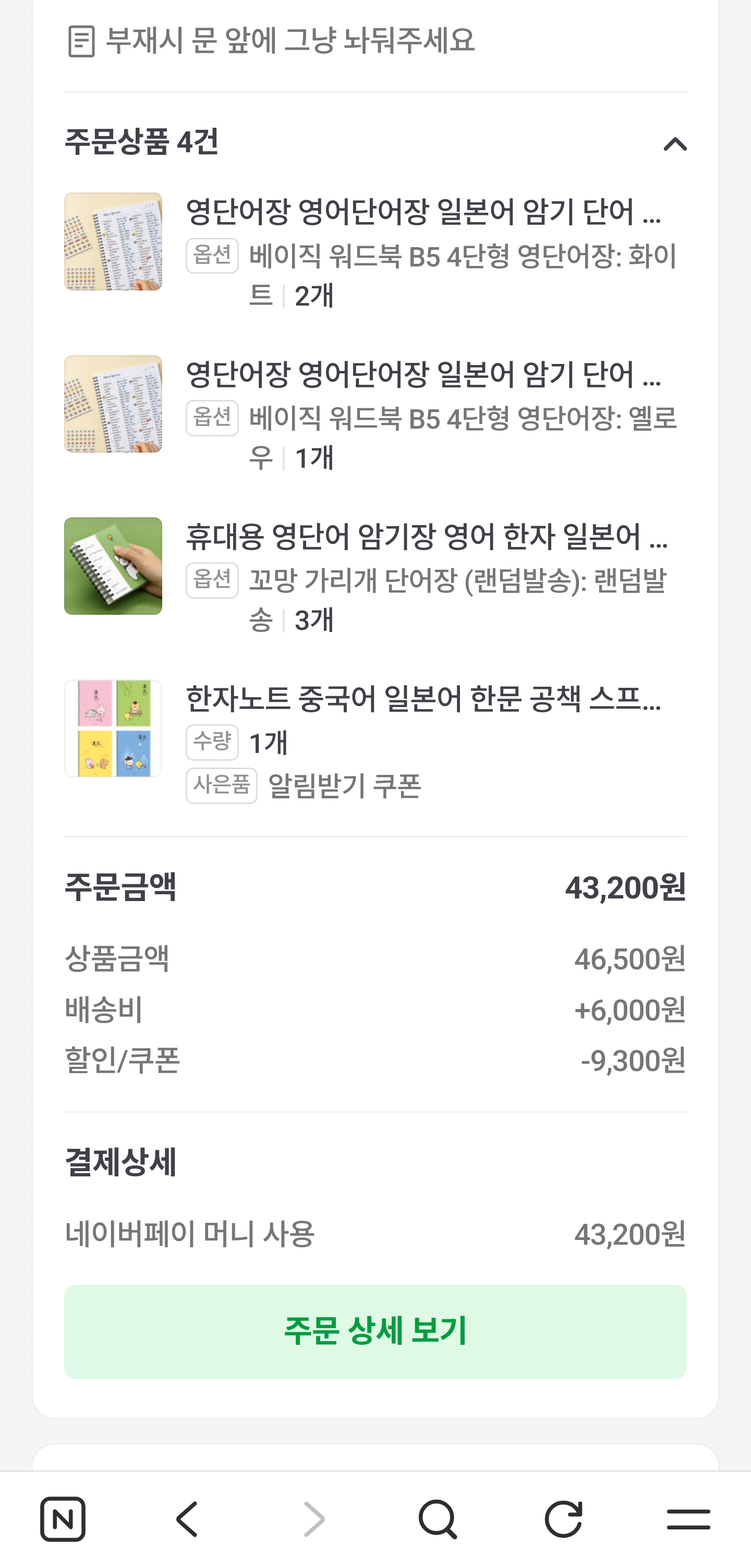This screenshot has height=1568, width=751.
Task: Open the 옐로우 영단어장 product
Action: tap(422, 374)
